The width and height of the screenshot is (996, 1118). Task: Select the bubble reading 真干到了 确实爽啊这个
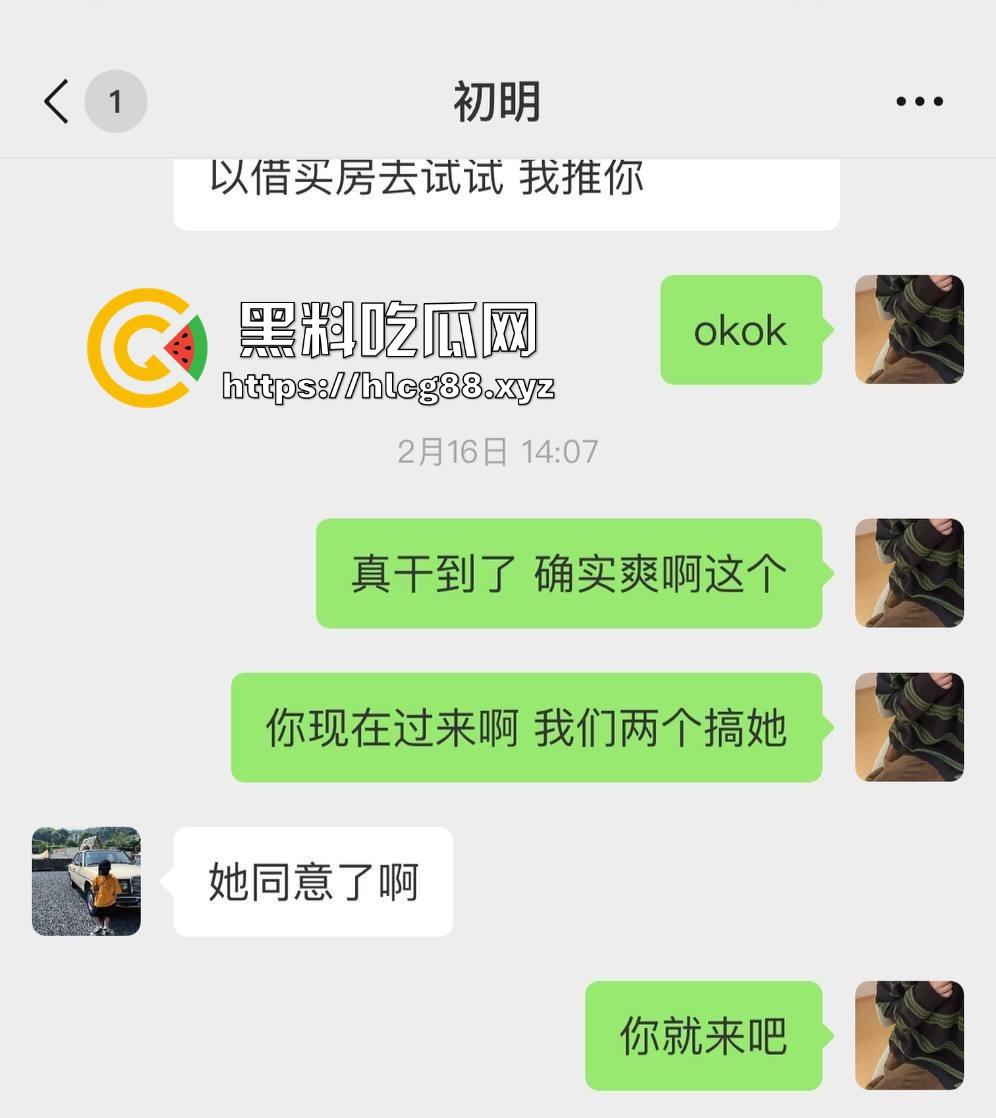pos(568,572)
